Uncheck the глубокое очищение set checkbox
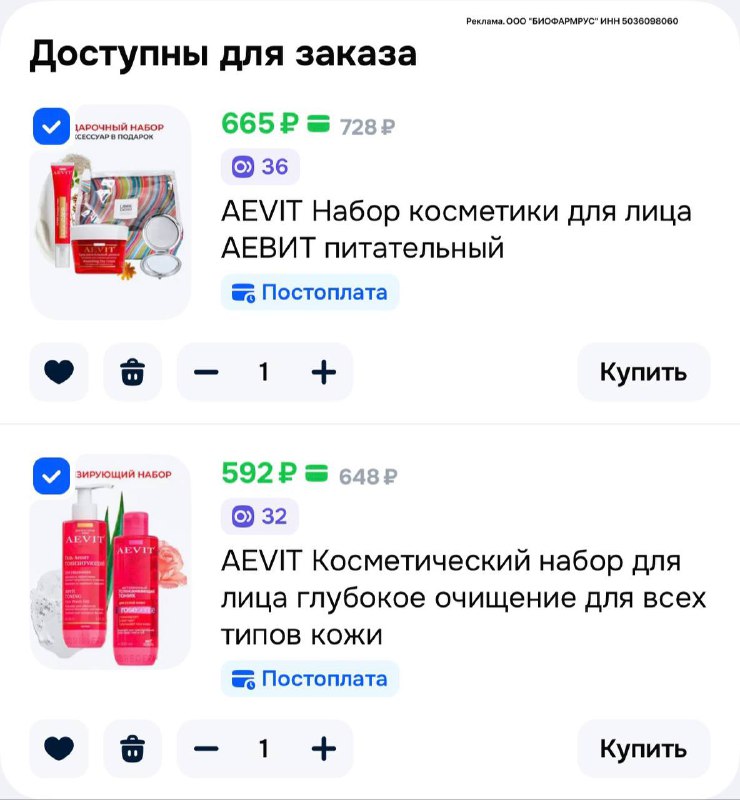 (51, 476)
